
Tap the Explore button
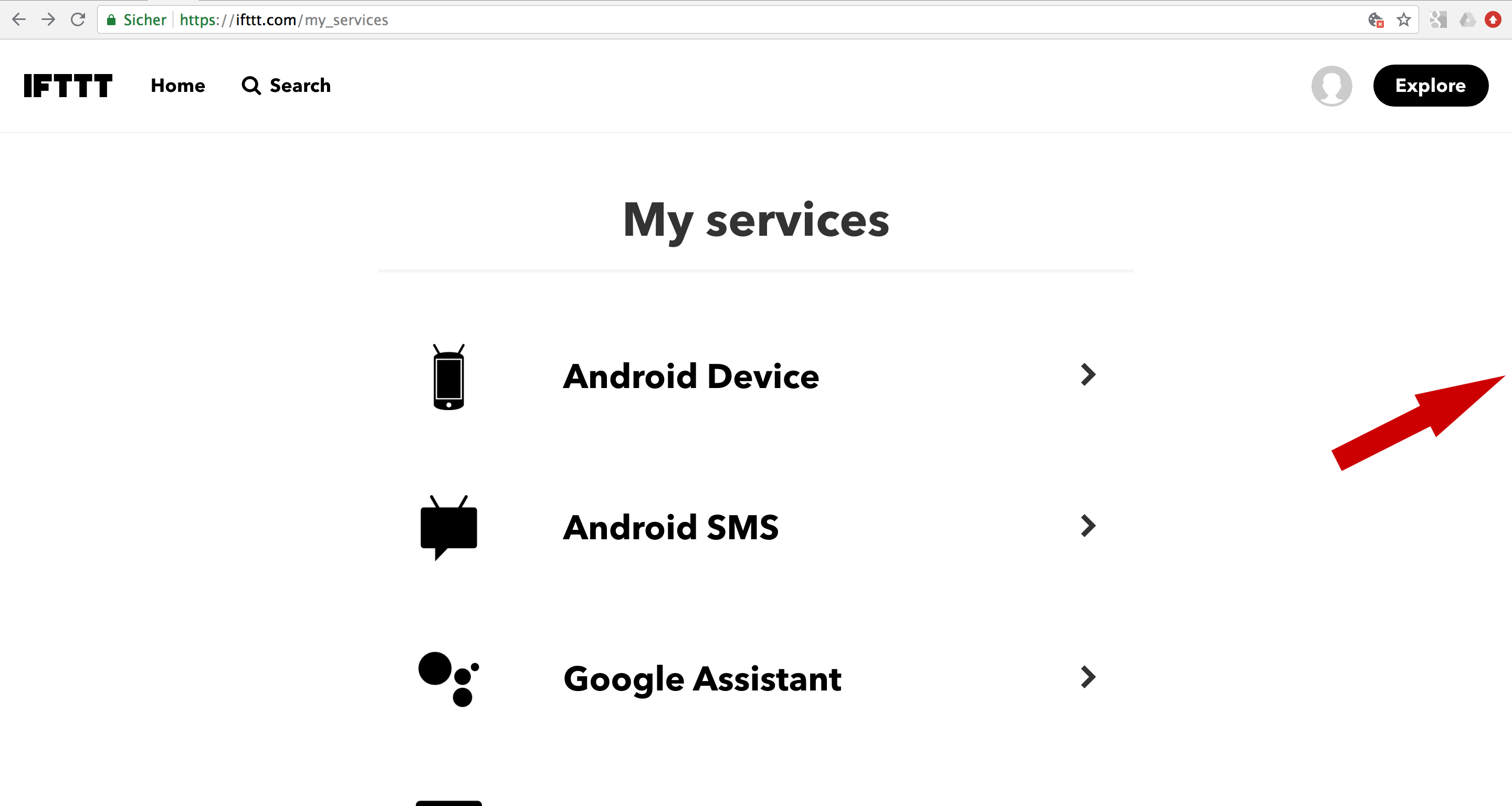tap(1430, 86)
